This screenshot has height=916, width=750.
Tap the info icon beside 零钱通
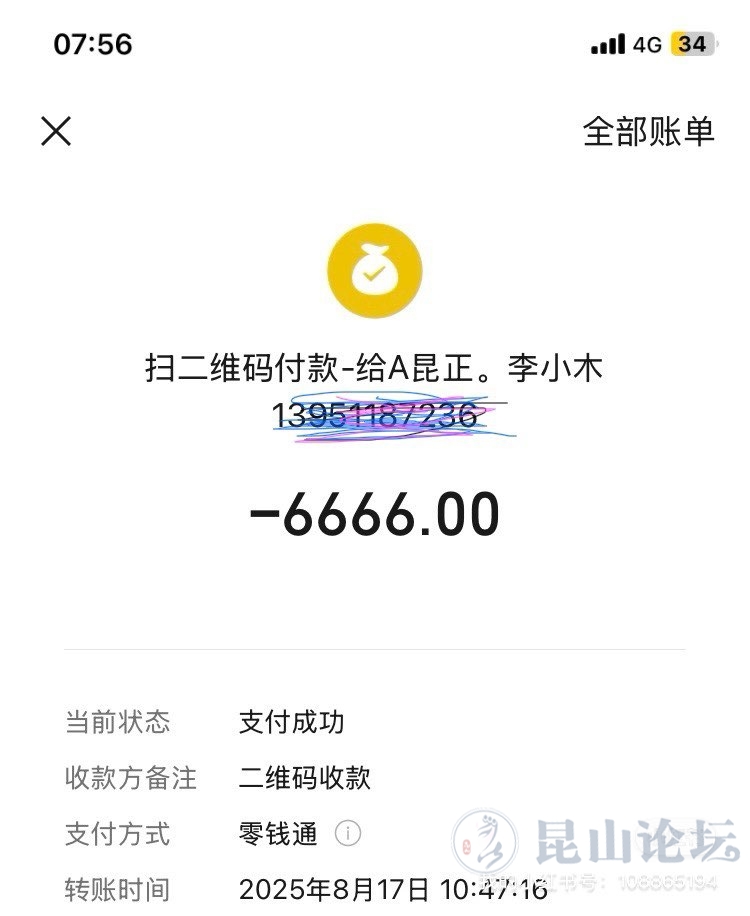coord(348,833)
